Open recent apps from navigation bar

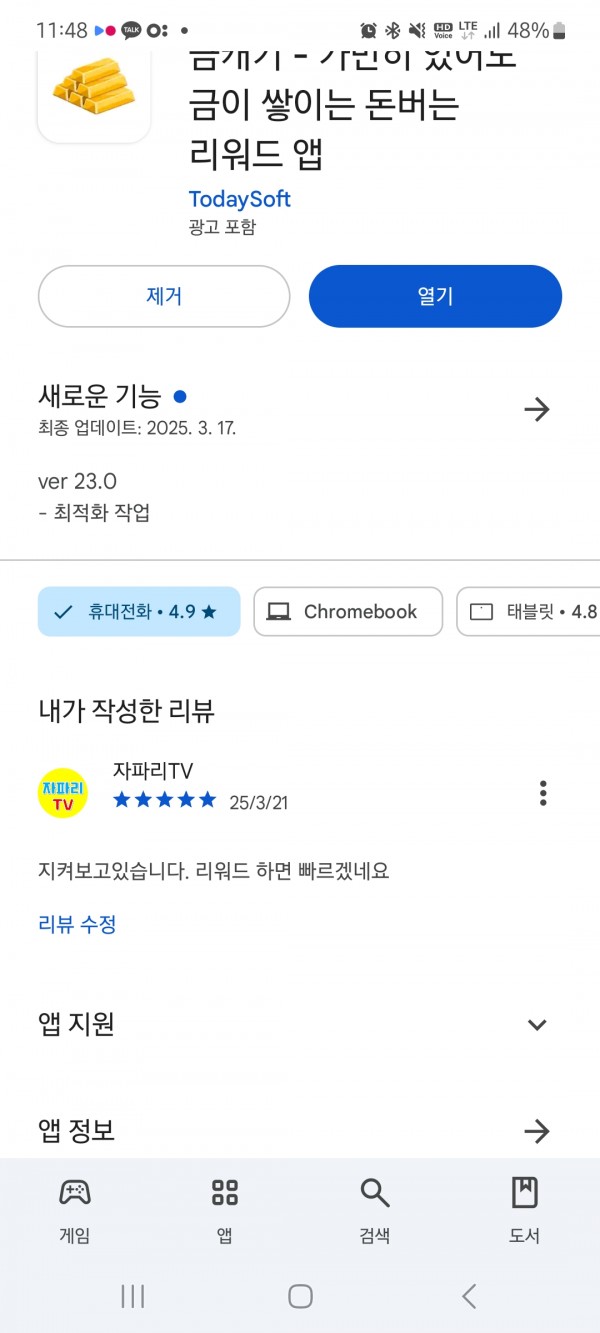(132, 1296)
